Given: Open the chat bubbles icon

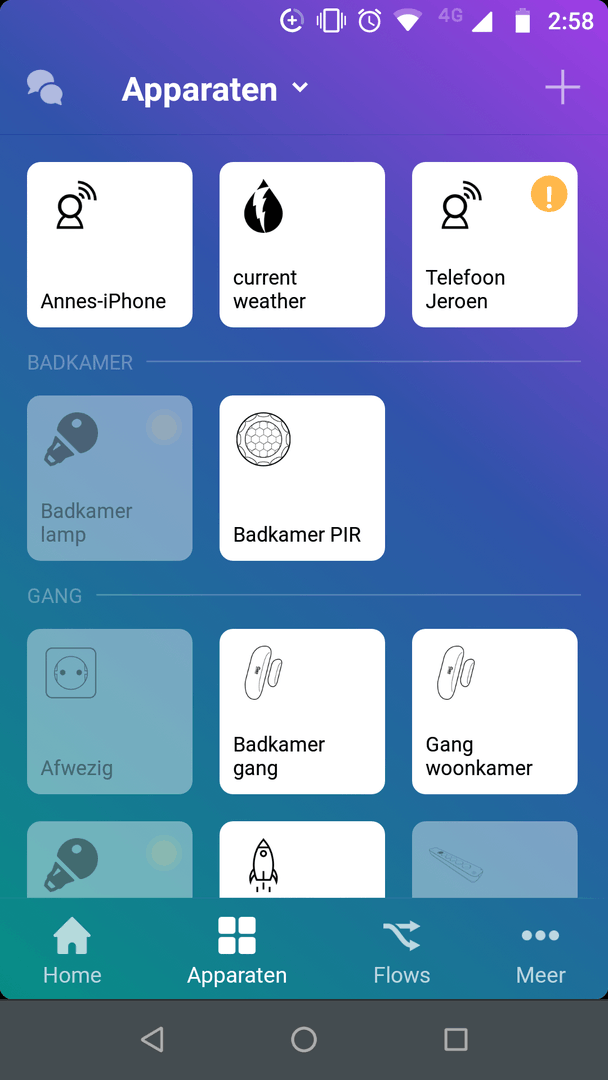Looking at the screenshot, I should point(45,88).
